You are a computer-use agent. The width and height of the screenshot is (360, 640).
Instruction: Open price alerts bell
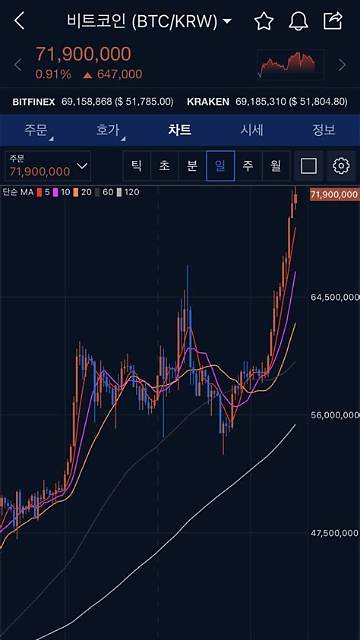[x=298, y=21]
